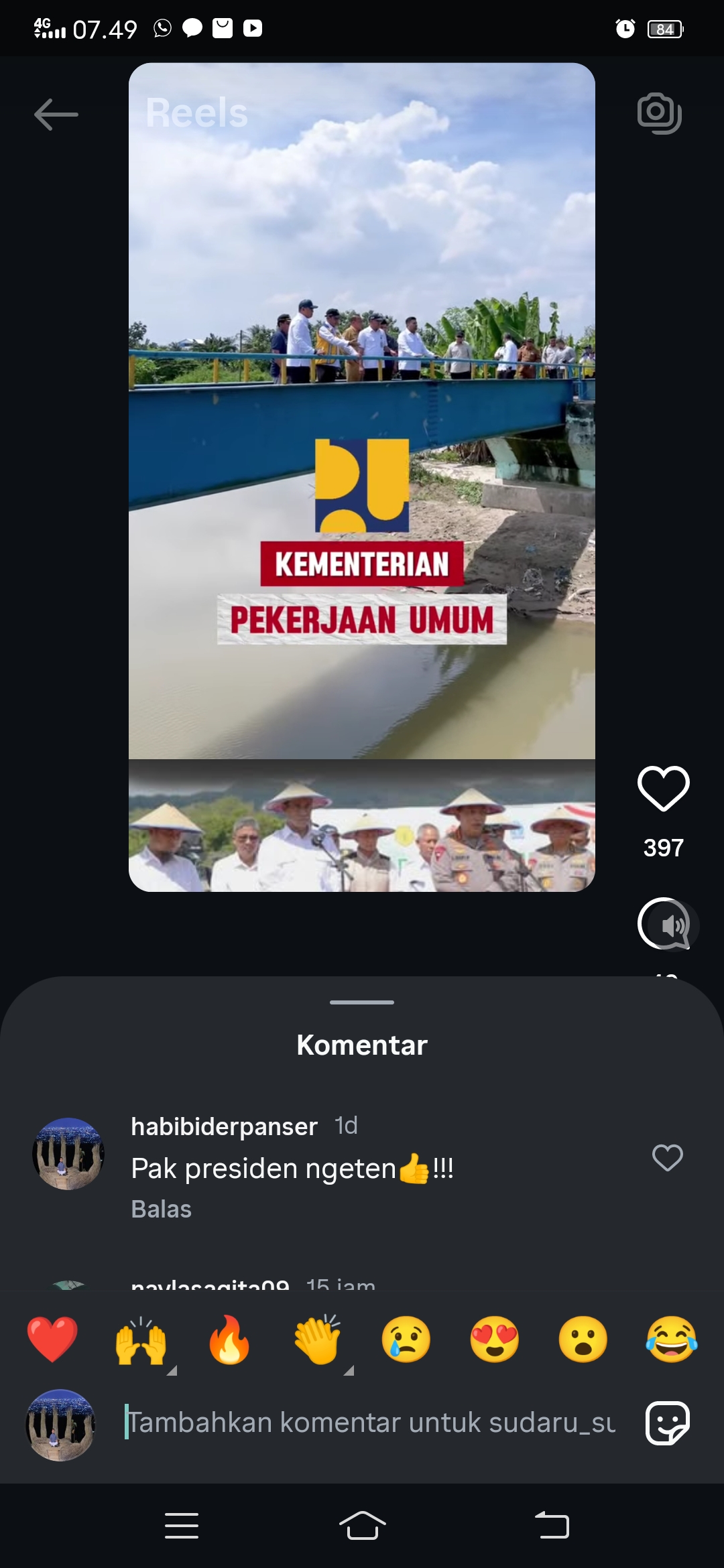Image resolution: width=724 pixels, height=1568 pixels.
Task: Open the sticker/GIF picker icon
Action: 667,1423
